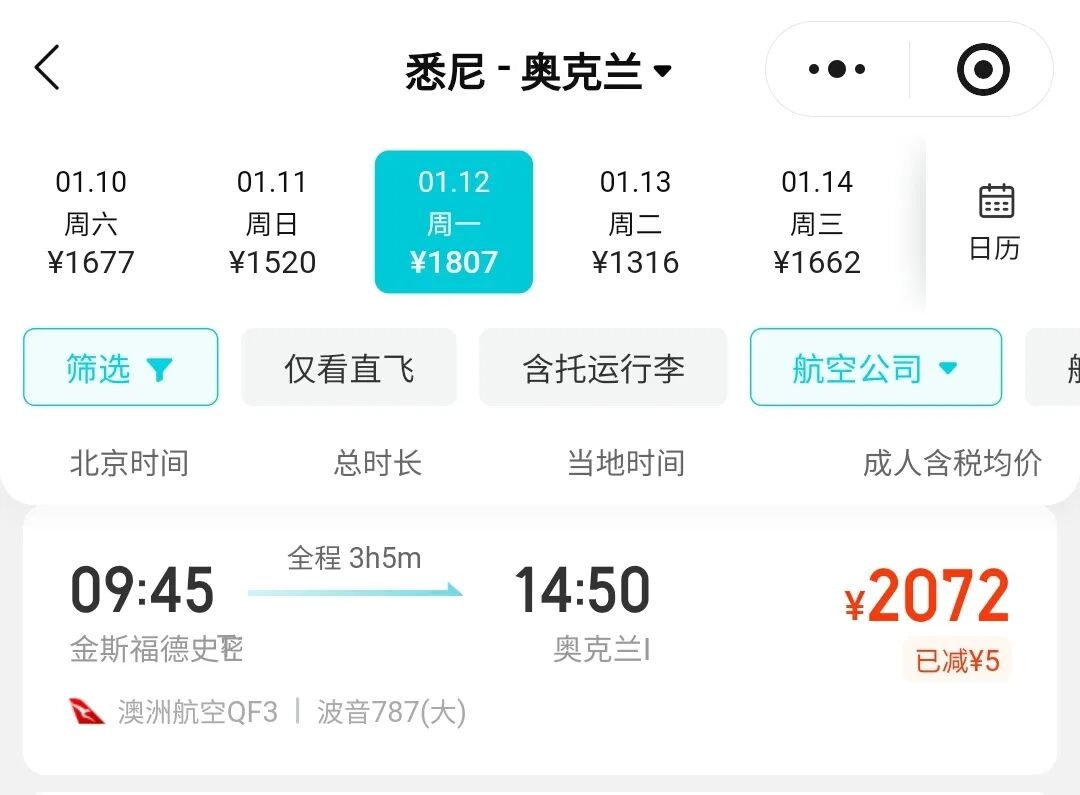Viewport: 1080px width, 795px height.
Task: Go back to the previous page
Action: coord(47,69)
